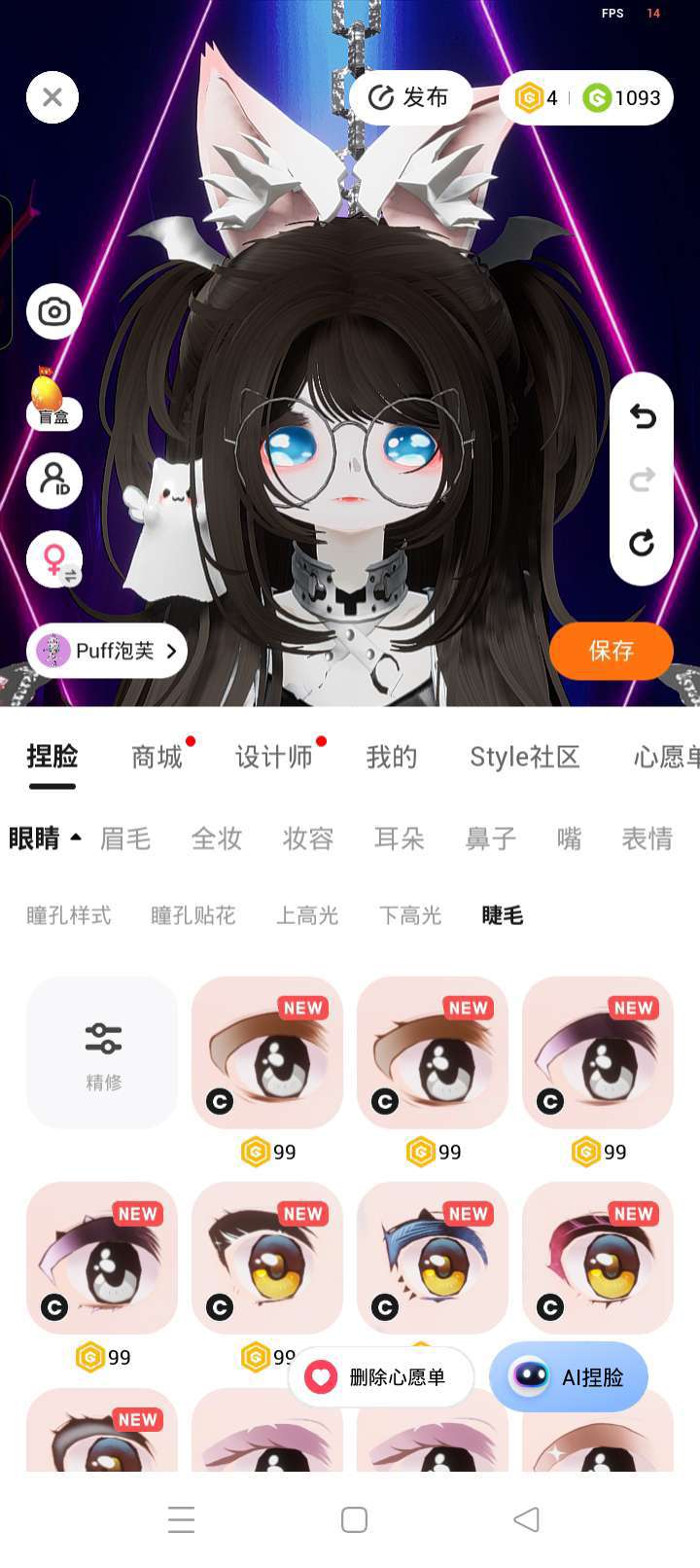The image size is (700, 1568).
Task: Open the 精修 fine-tune tile
Action: click(103, 1053)
